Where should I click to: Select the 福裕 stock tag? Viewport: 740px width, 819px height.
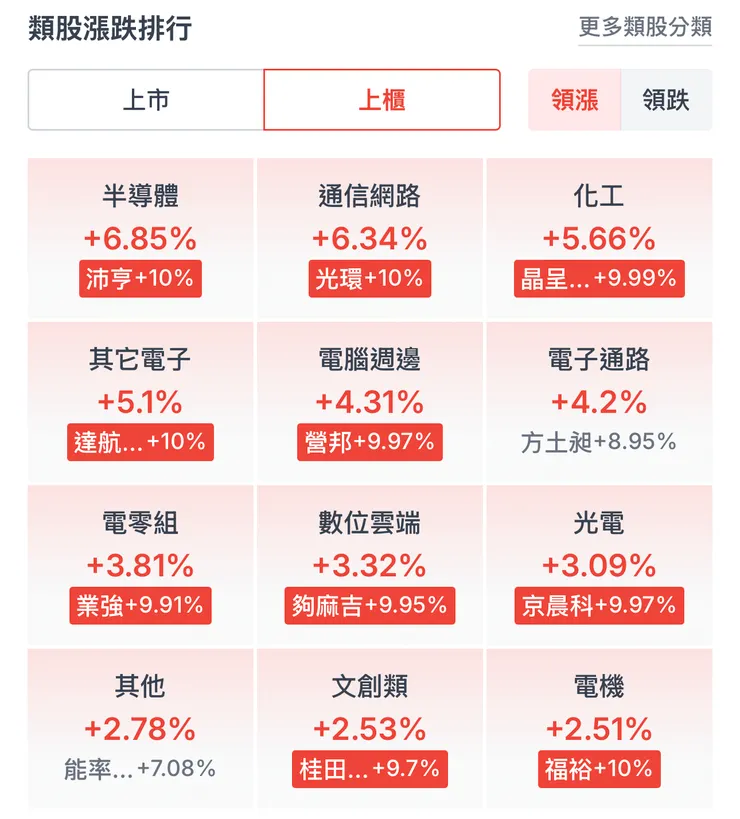[x=596, y=770]
